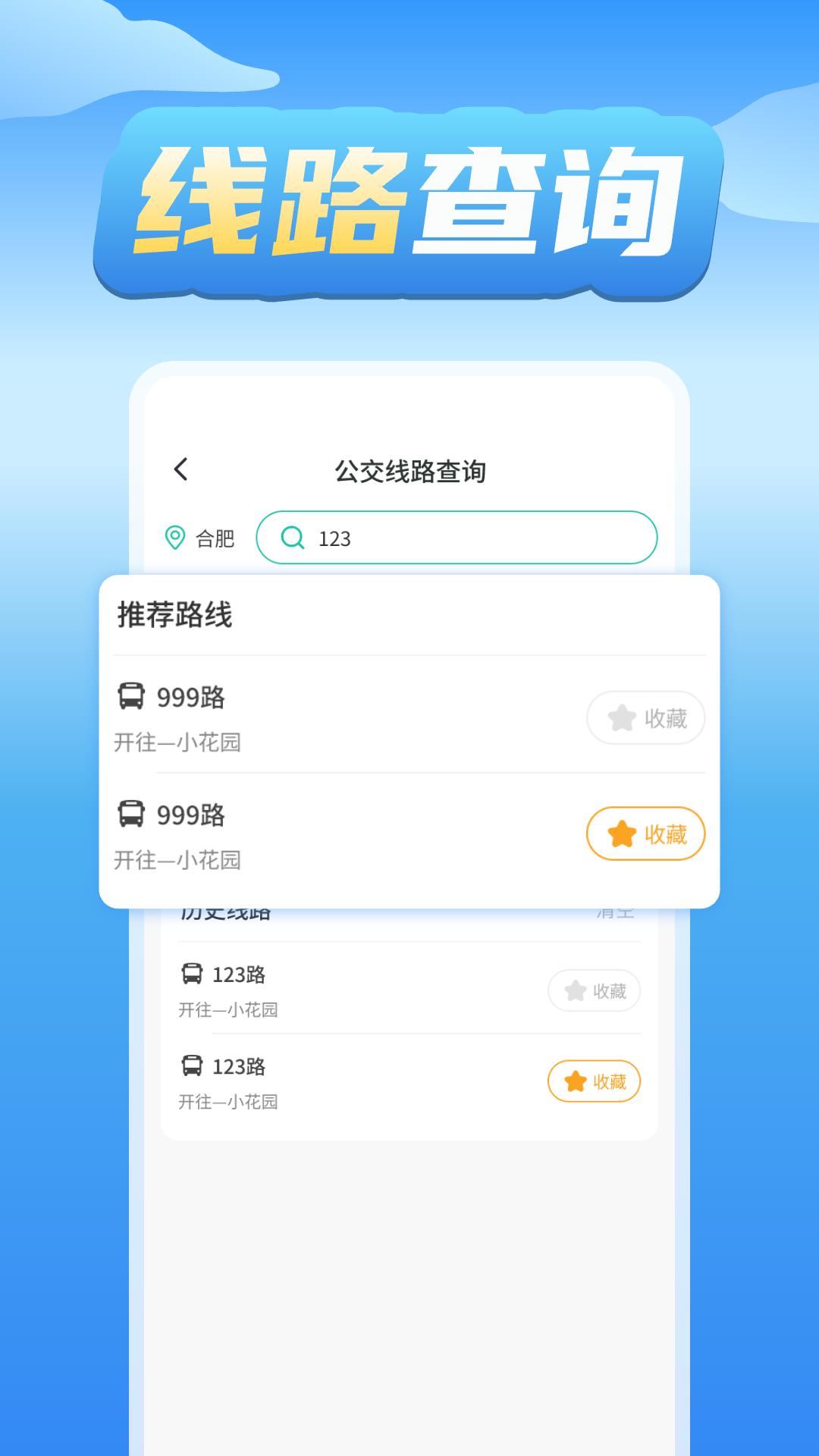Click the gray star in first 收藏 button

pyautogui.click(x=623, y=717)
